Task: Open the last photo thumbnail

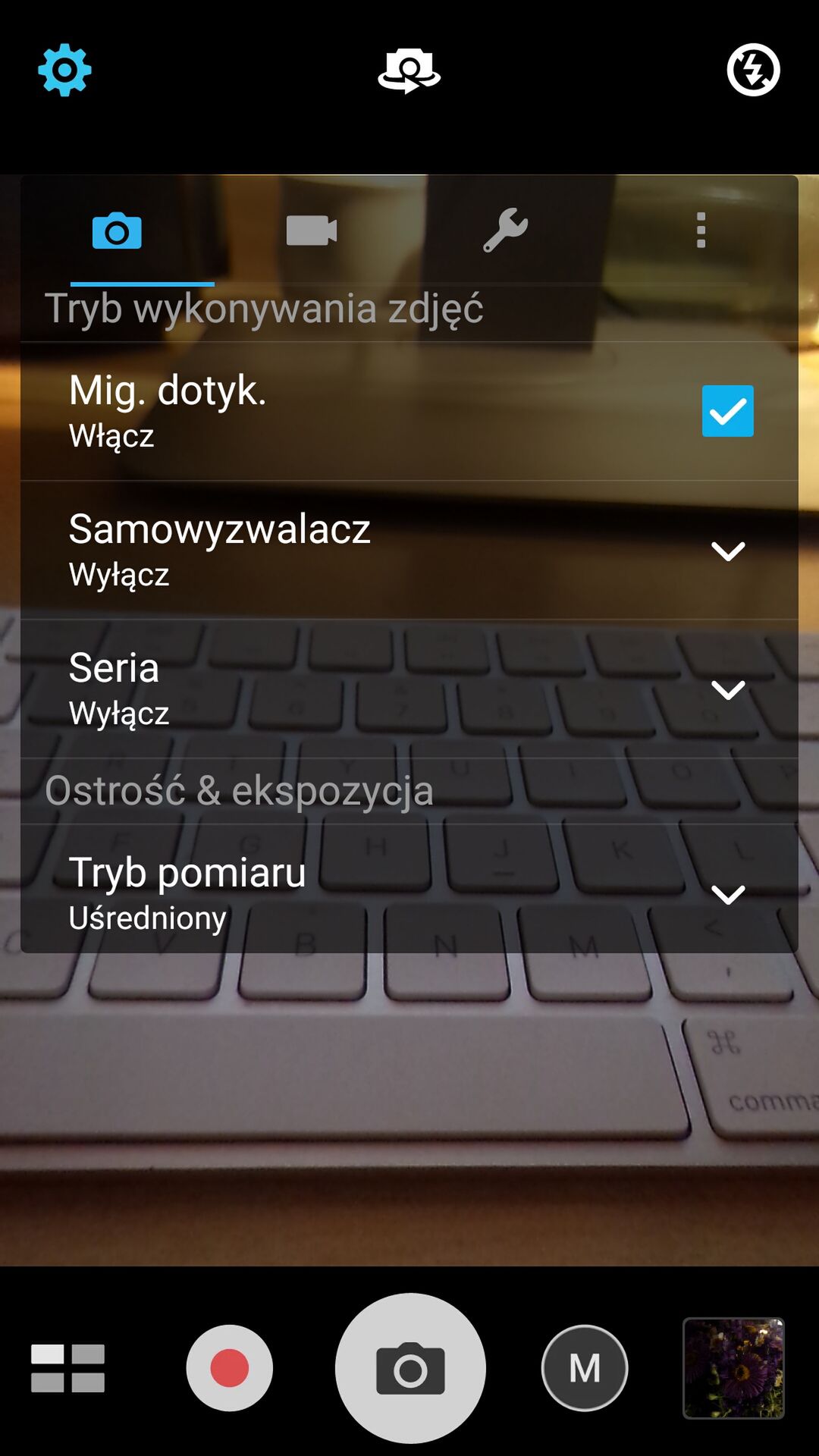Action: [x=733, y=1368]
